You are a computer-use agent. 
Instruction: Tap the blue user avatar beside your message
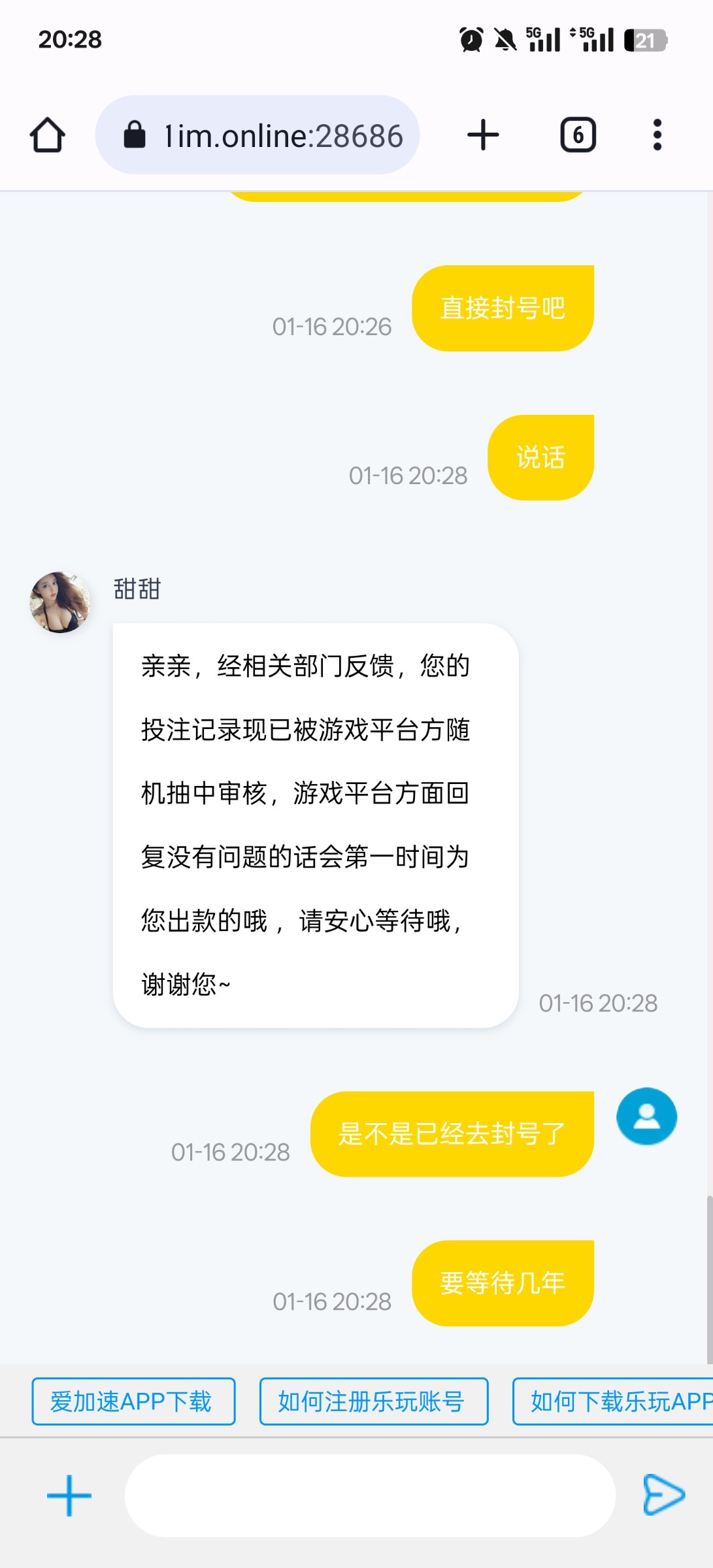pos(646,1117)
